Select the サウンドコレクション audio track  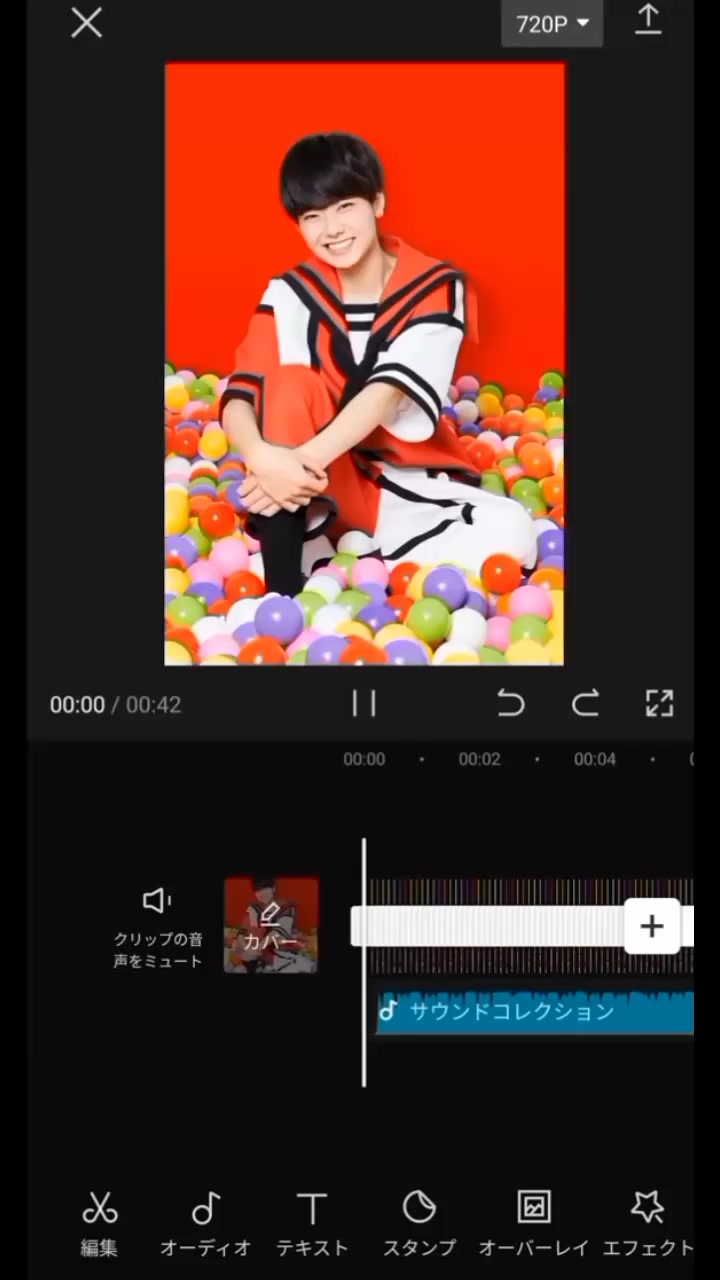535,1012
